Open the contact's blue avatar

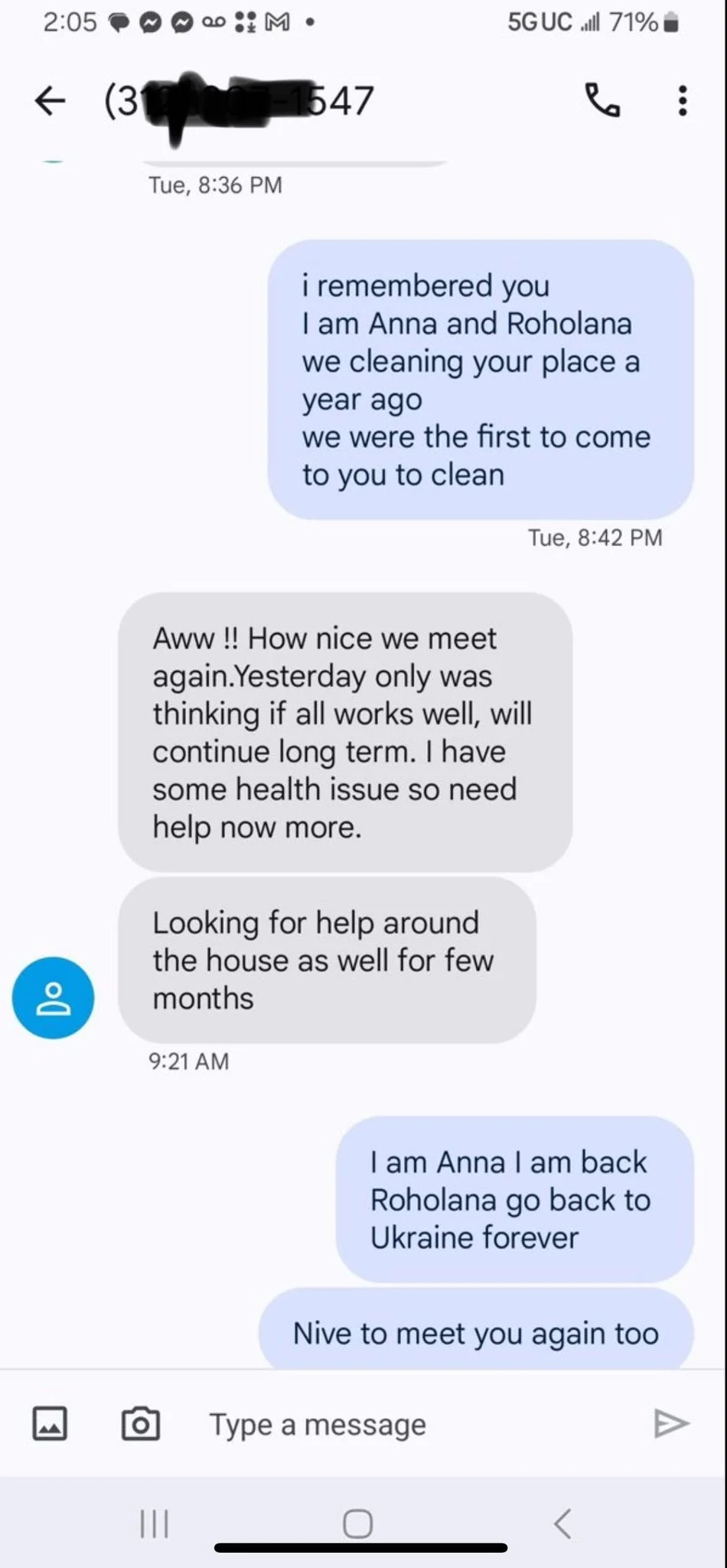[x=53, y=998]
